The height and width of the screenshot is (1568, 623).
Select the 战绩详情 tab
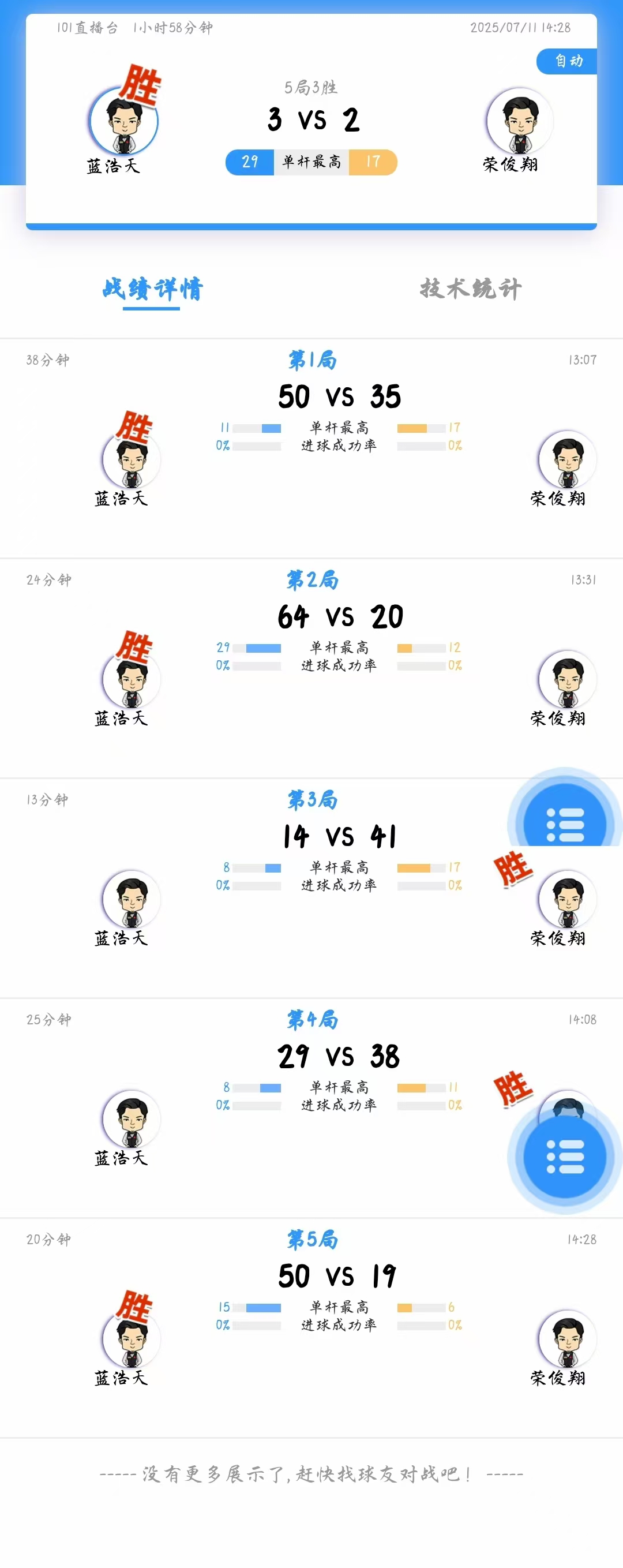pyautogui.click(x=152, y=289)
